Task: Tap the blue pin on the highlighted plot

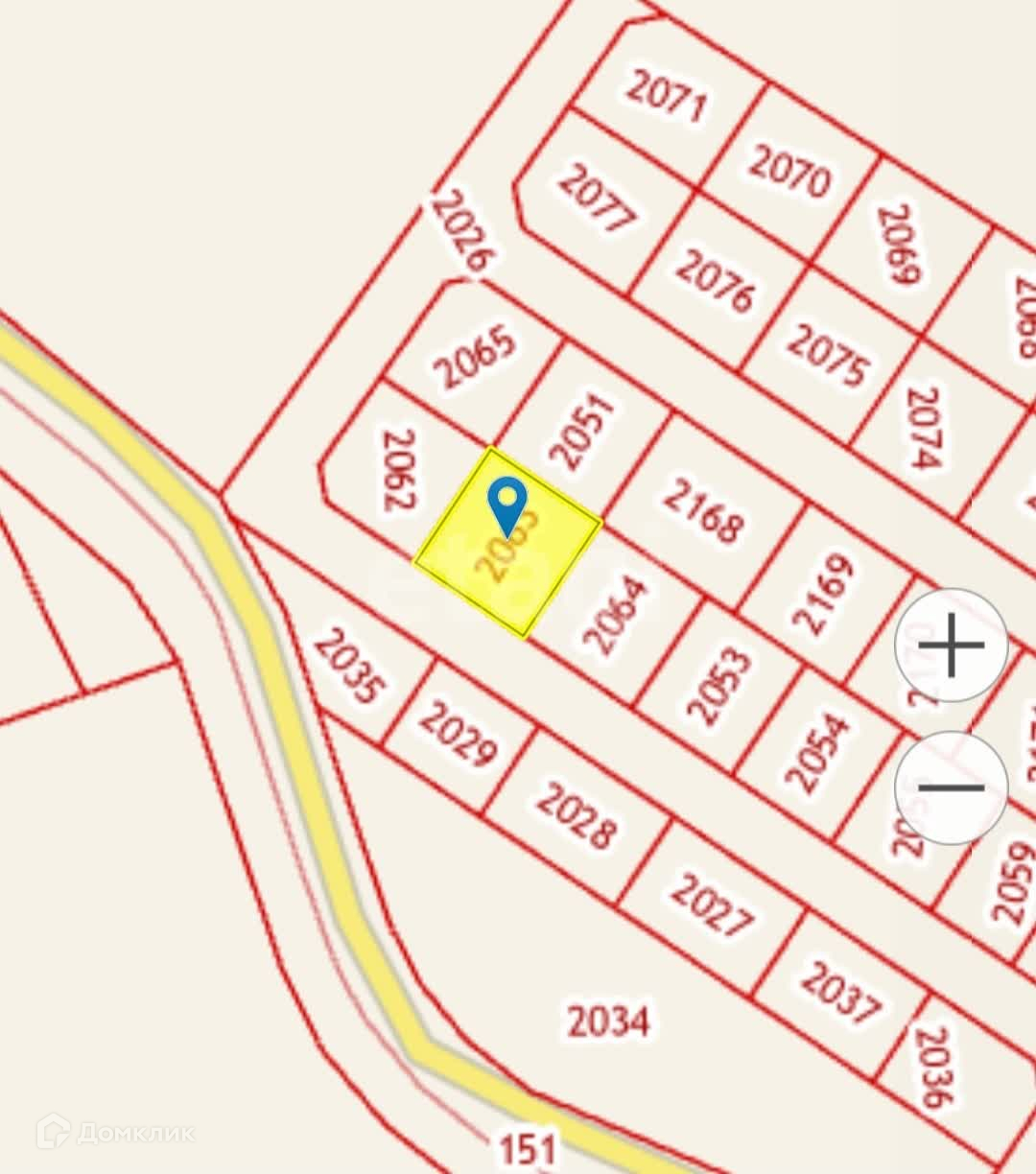Action: [x=506, y=506]
